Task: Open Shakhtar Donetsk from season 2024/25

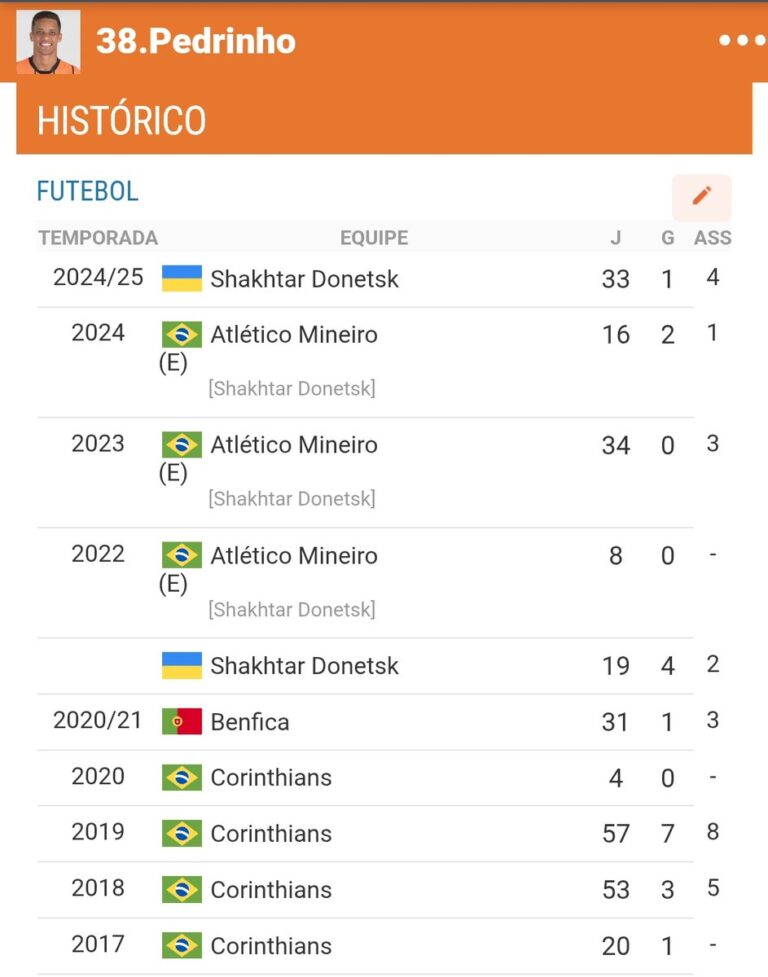Action: (304, 279)
